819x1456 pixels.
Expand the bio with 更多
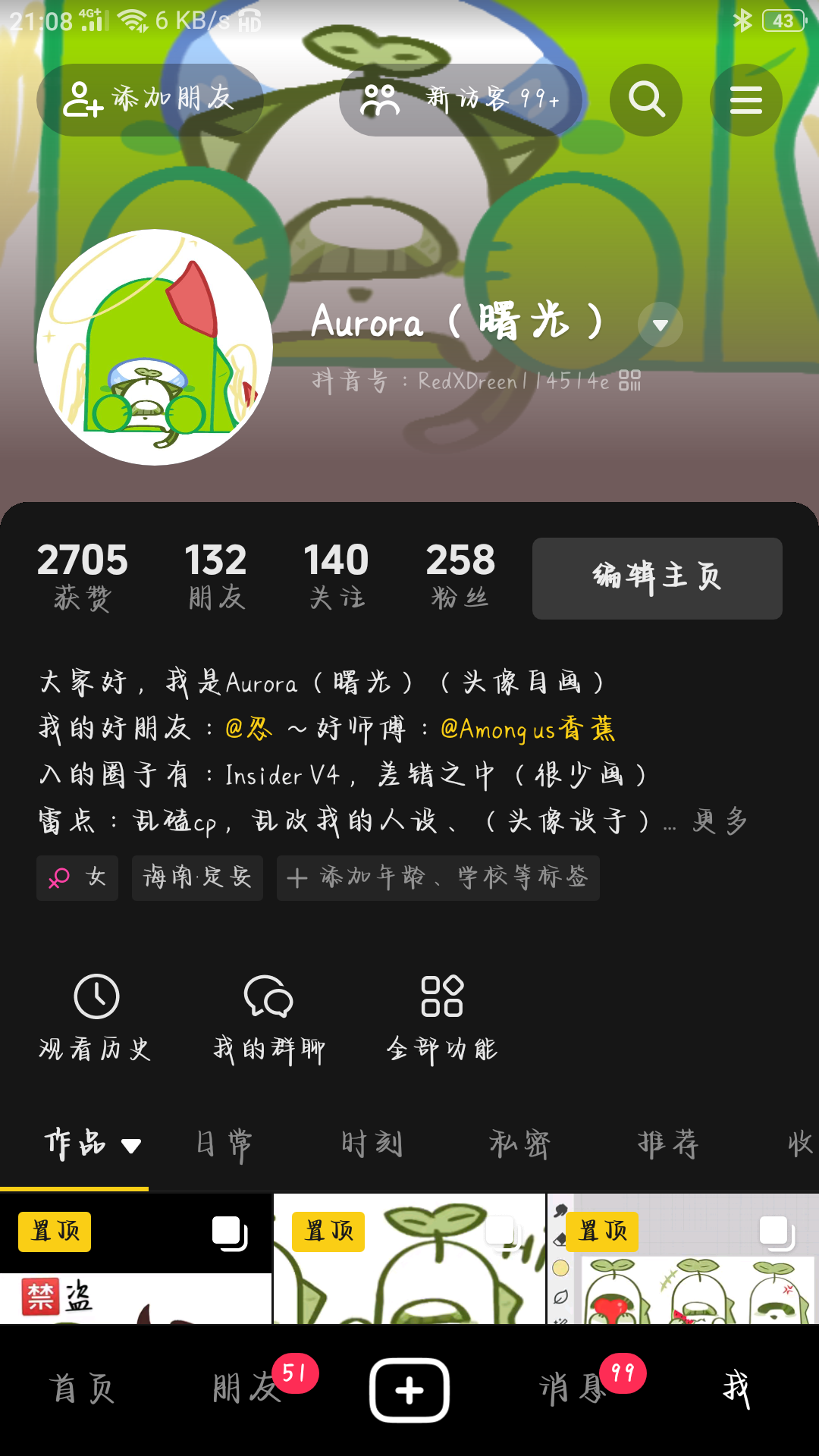(x=719, y=821)
